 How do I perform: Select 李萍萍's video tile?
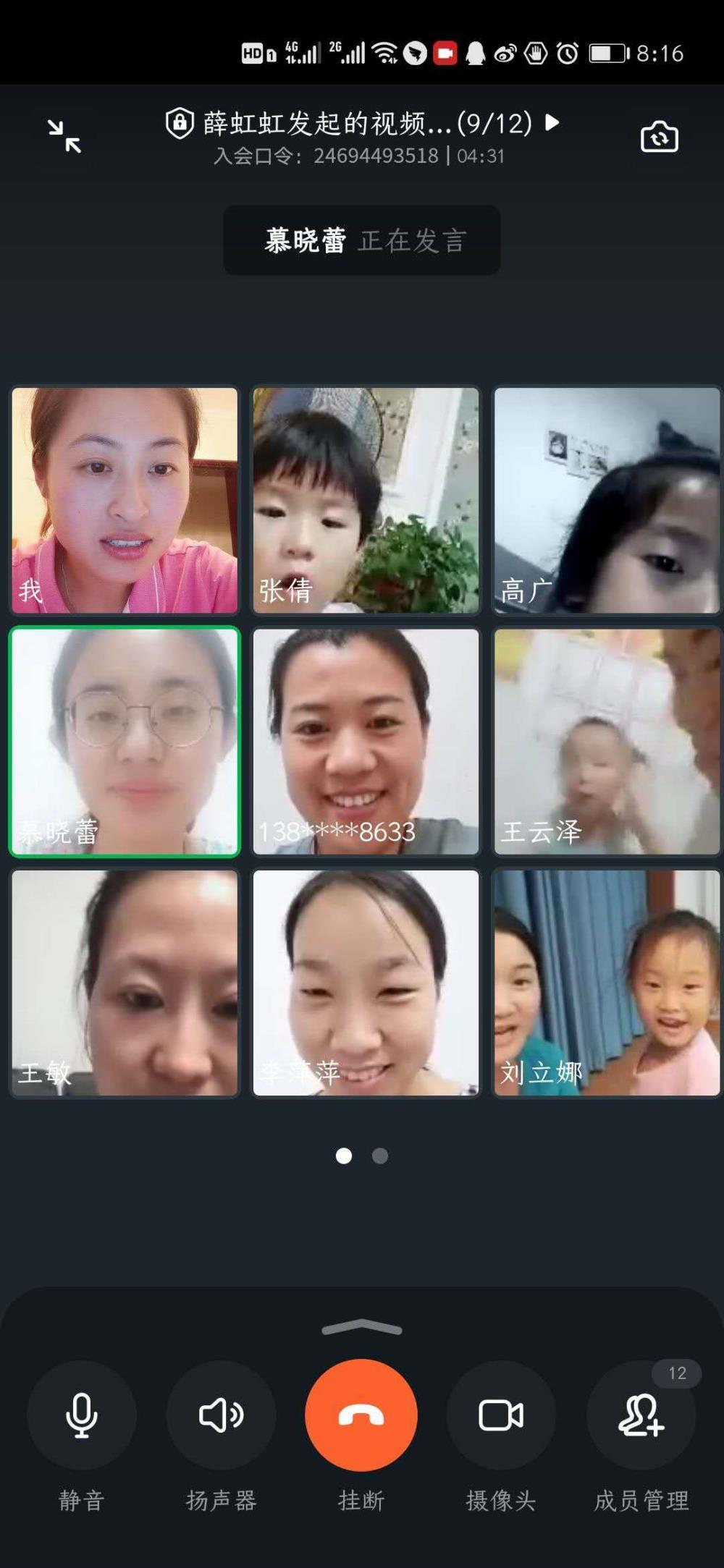click(366, 983)
